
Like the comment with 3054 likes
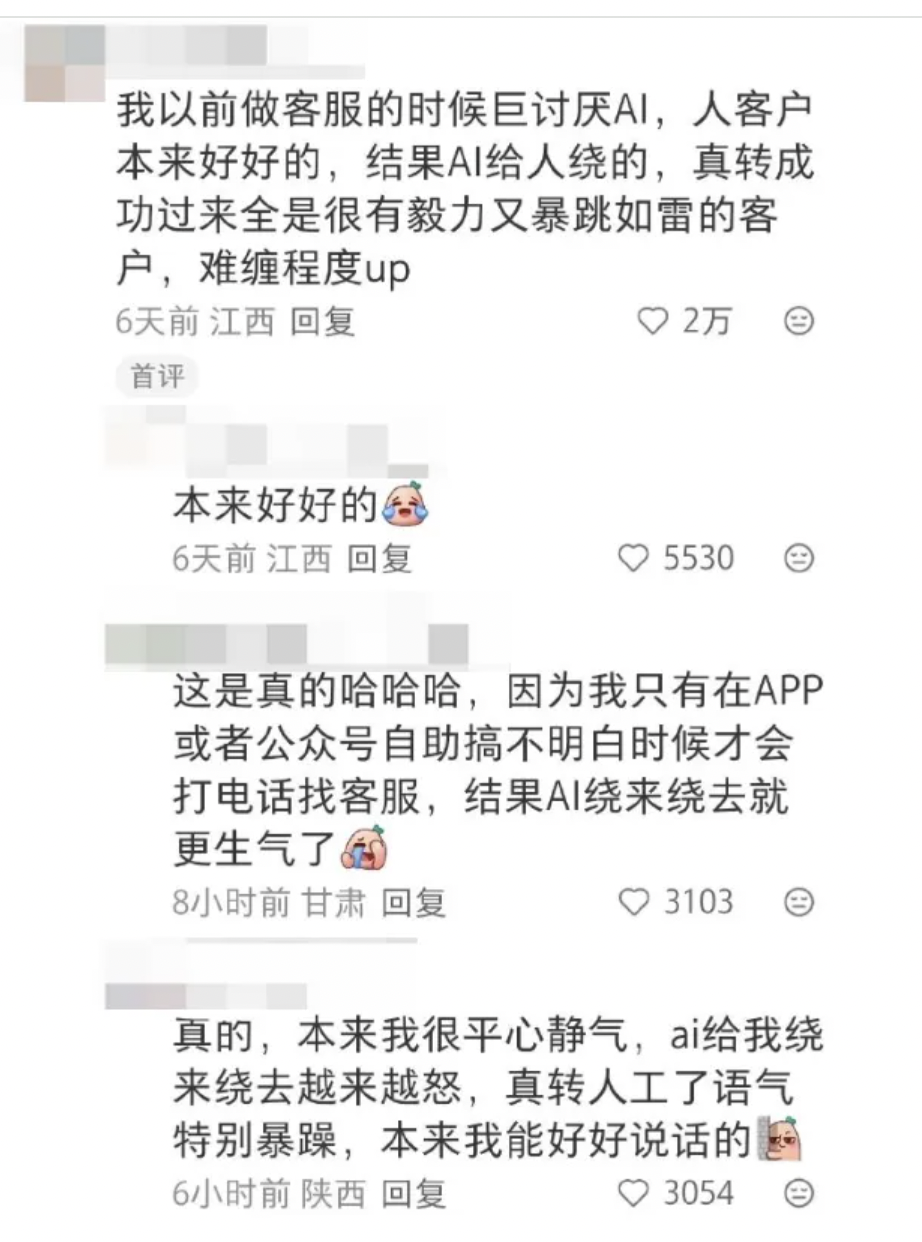tap(634, 1194)
